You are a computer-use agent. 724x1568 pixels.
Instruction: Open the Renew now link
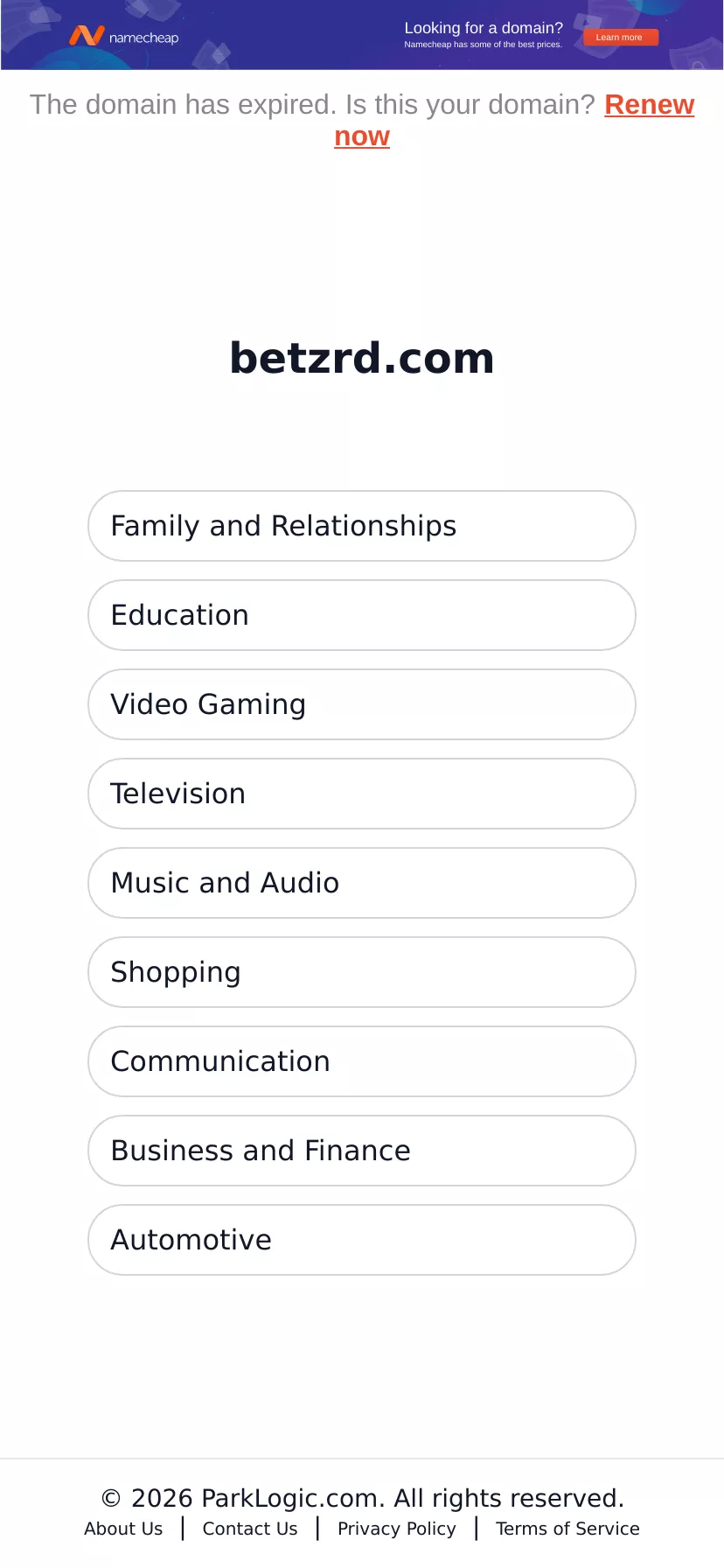pyautogui.click(x=649, y=105)
